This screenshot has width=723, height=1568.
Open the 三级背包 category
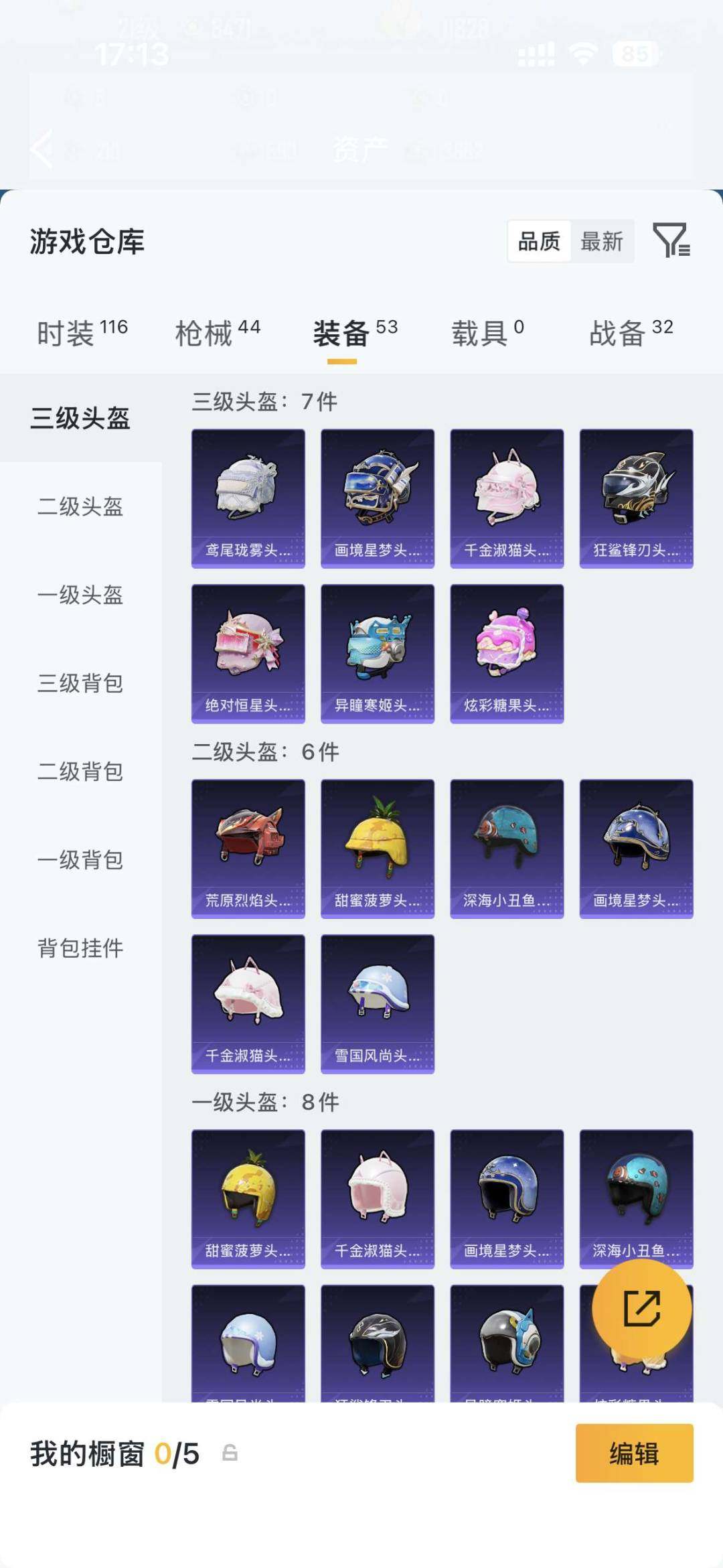79,685
